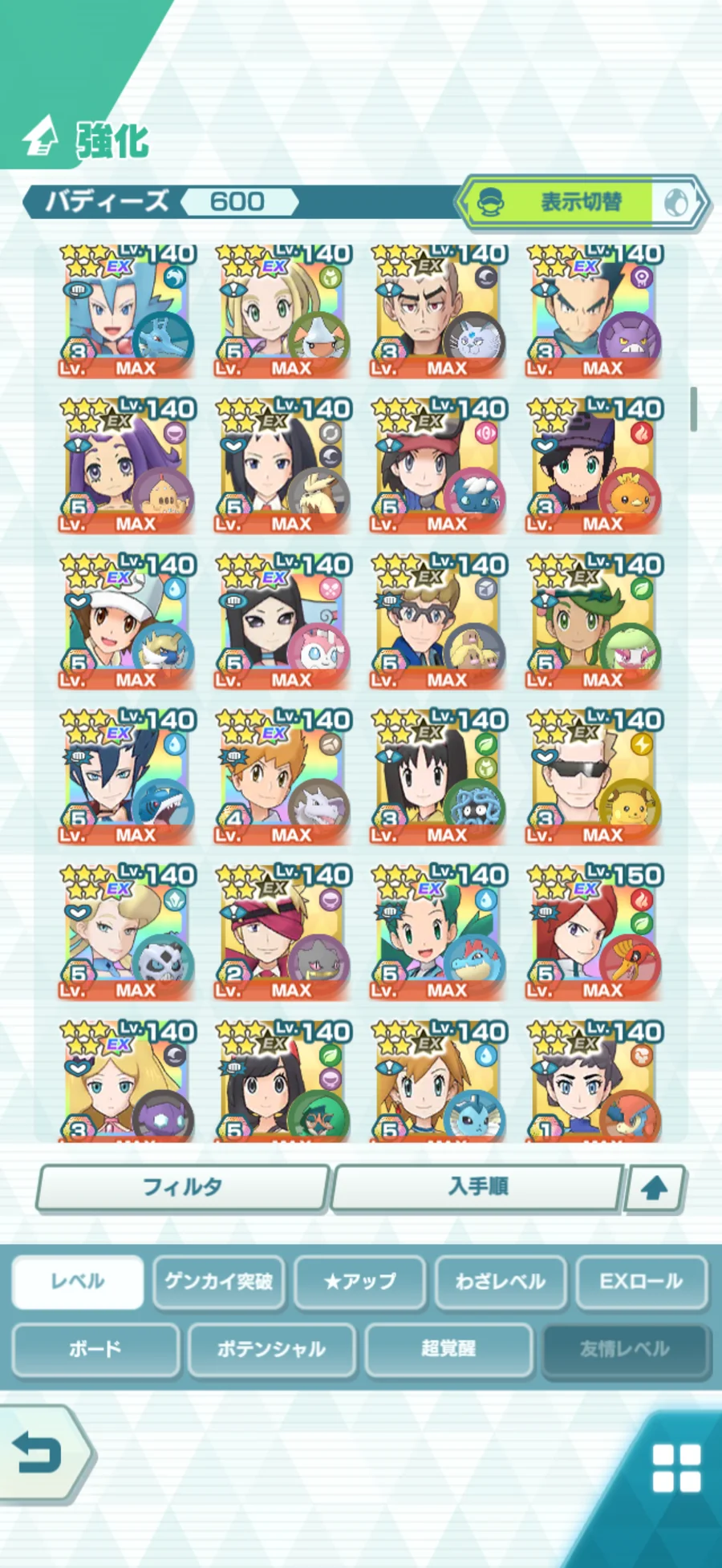
Task: Open the EXロール tab
Action: click(x=641, y=1281)
